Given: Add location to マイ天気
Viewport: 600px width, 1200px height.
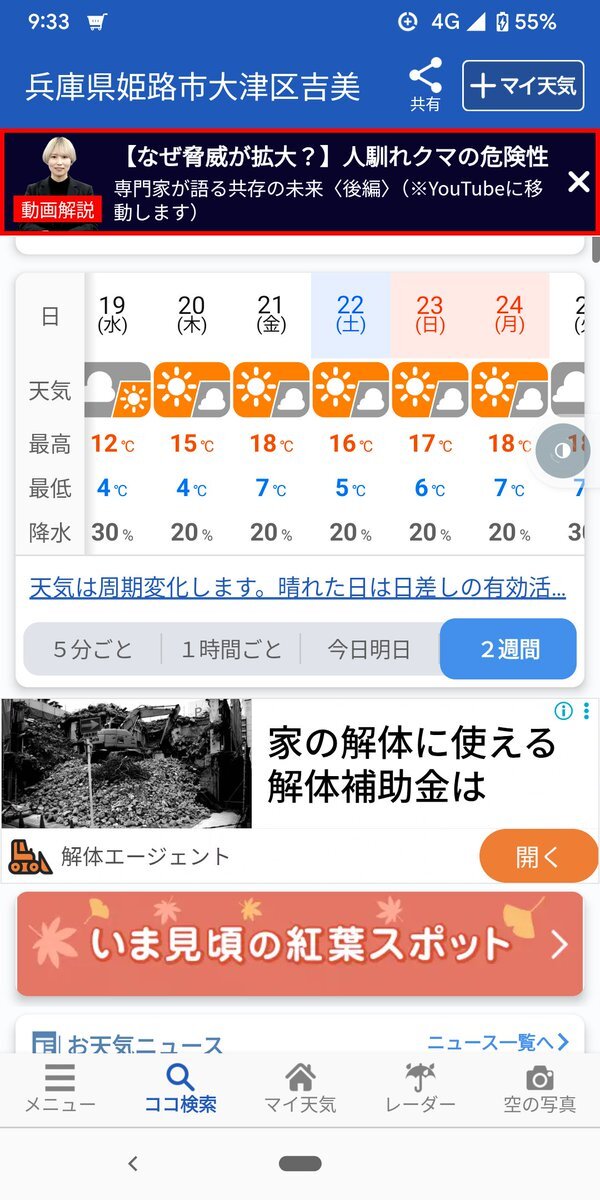Looking at the screenshot, I should tap(523, 86).
